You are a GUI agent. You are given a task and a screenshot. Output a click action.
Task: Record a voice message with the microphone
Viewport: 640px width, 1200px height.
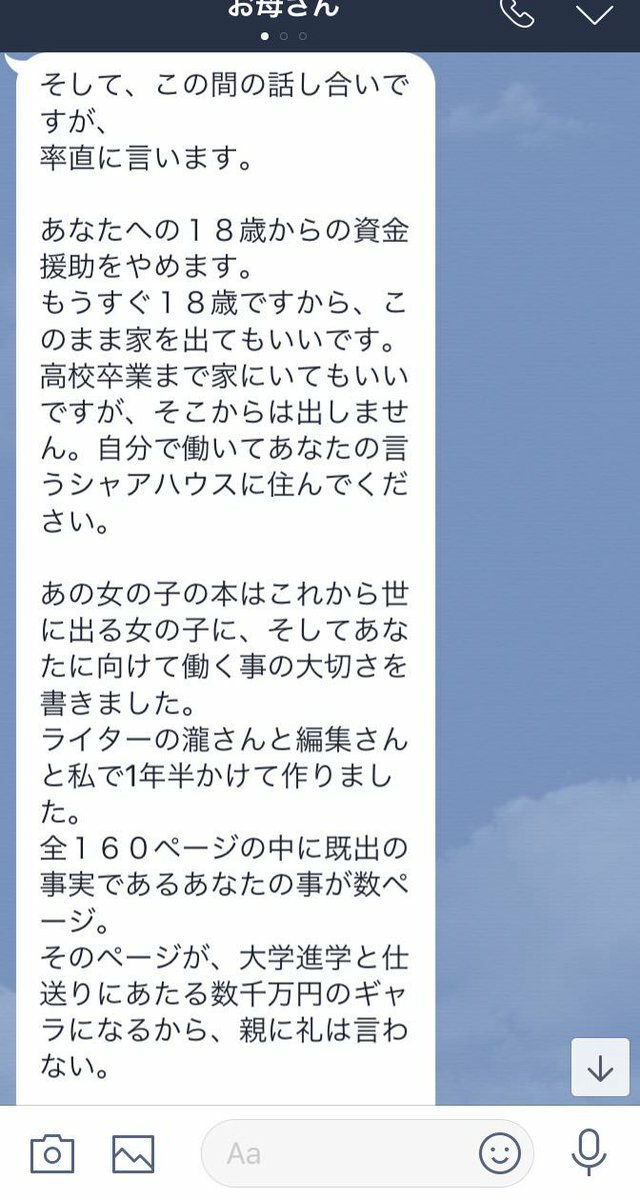[x=589, y=1154]
